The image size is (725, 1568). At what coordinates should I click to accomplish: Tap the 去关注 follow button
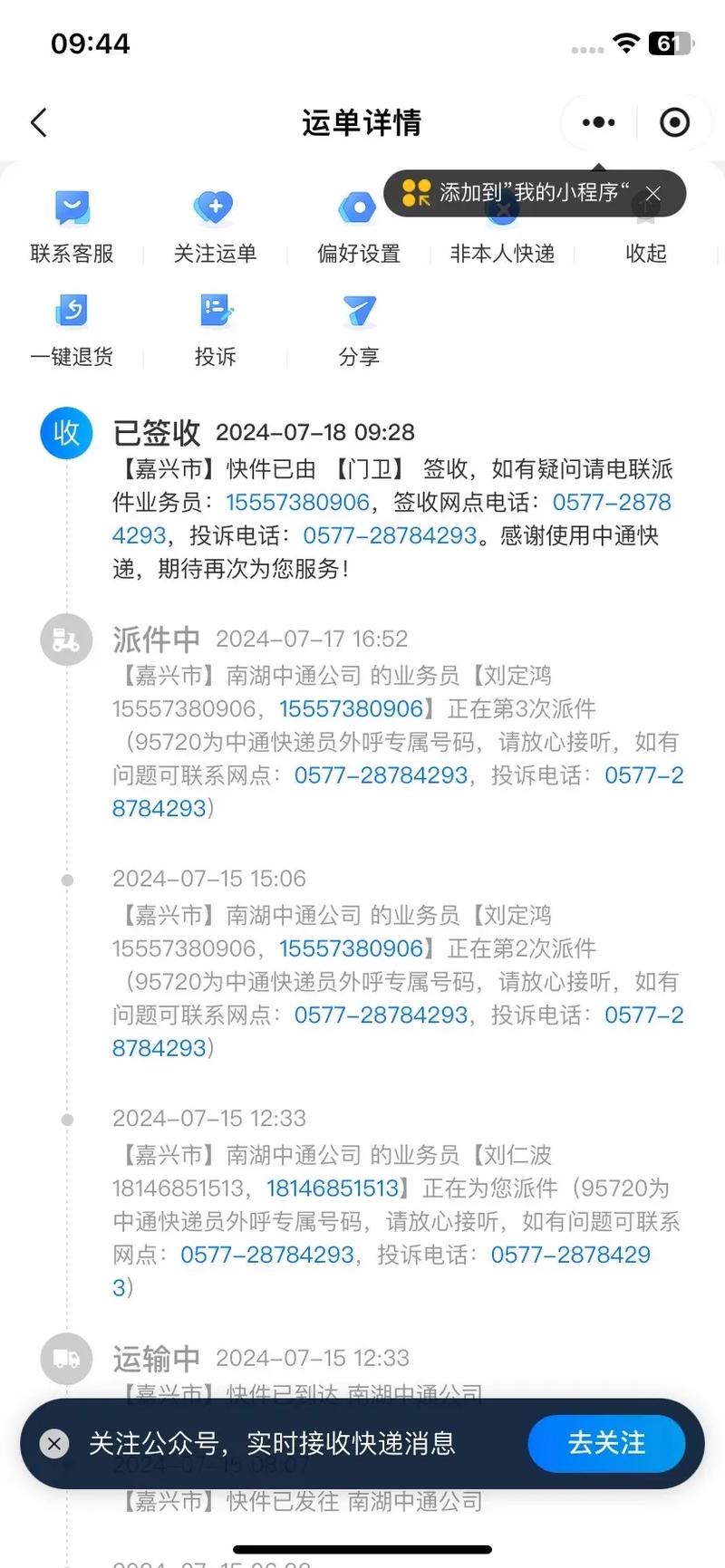pos(606,1444)
